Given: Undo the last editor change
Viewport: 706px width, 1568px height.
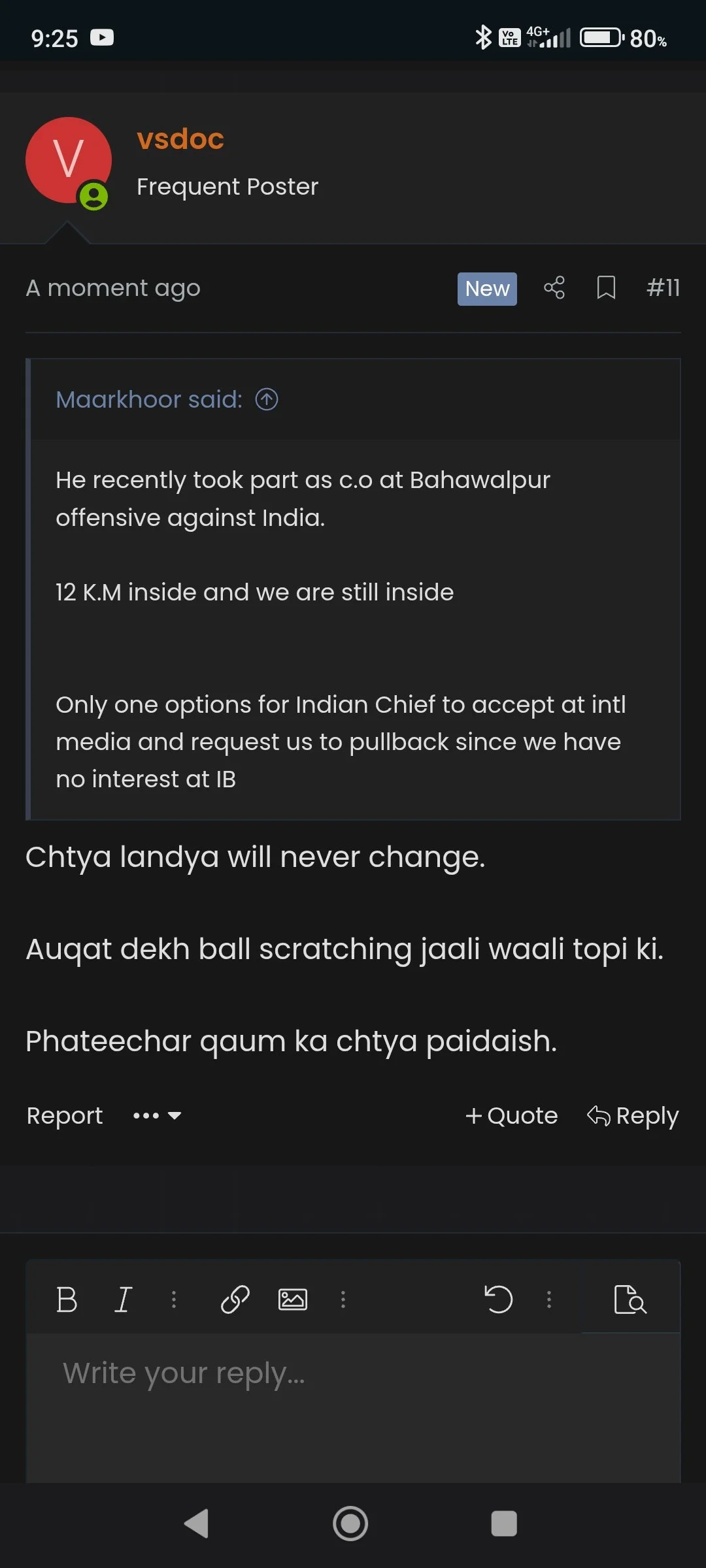Looking at the screenshot, I should pos(498,1299).
